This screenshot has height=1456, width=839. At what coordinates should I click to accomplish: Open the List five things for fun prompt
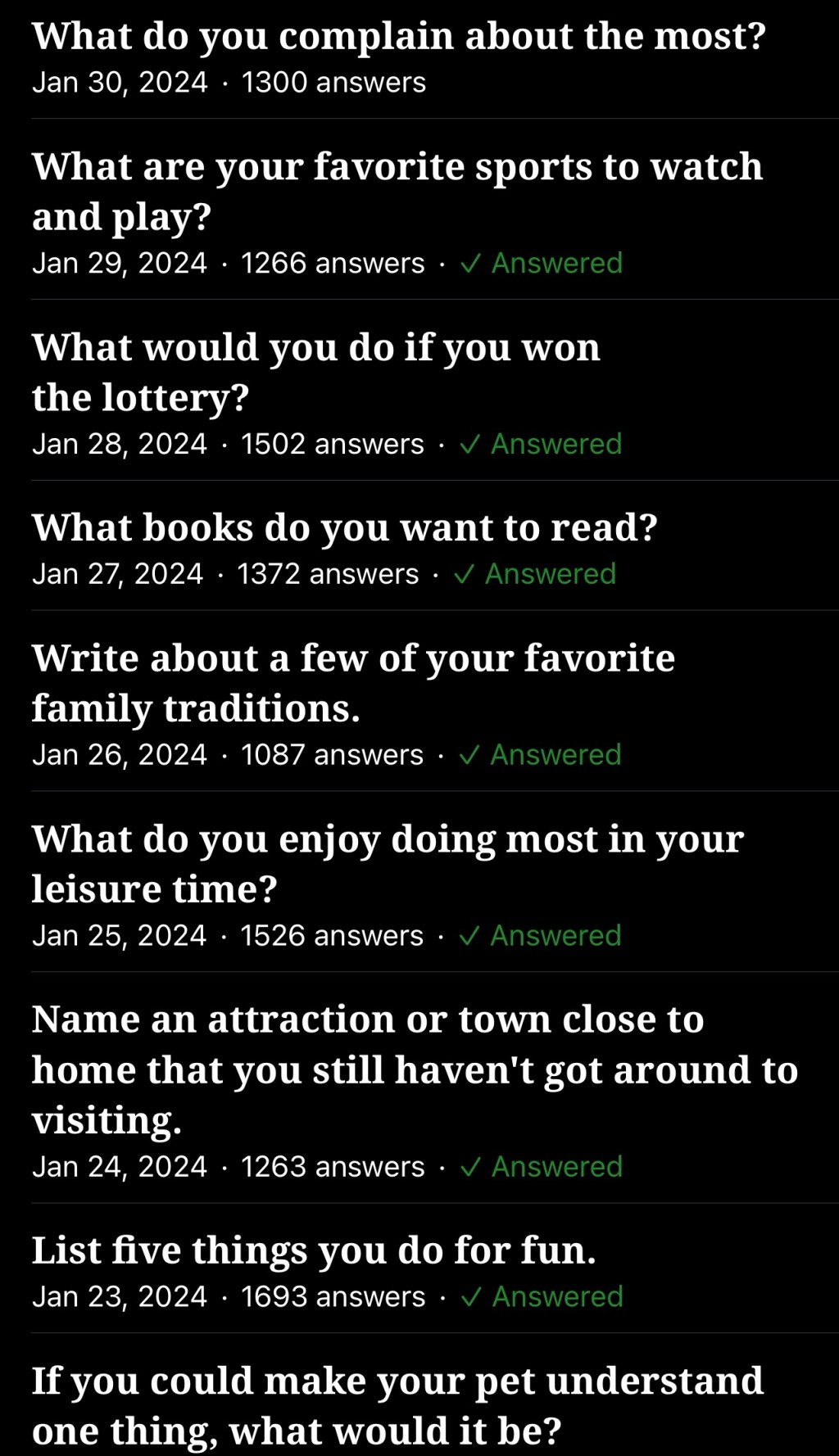point(314,1251)
